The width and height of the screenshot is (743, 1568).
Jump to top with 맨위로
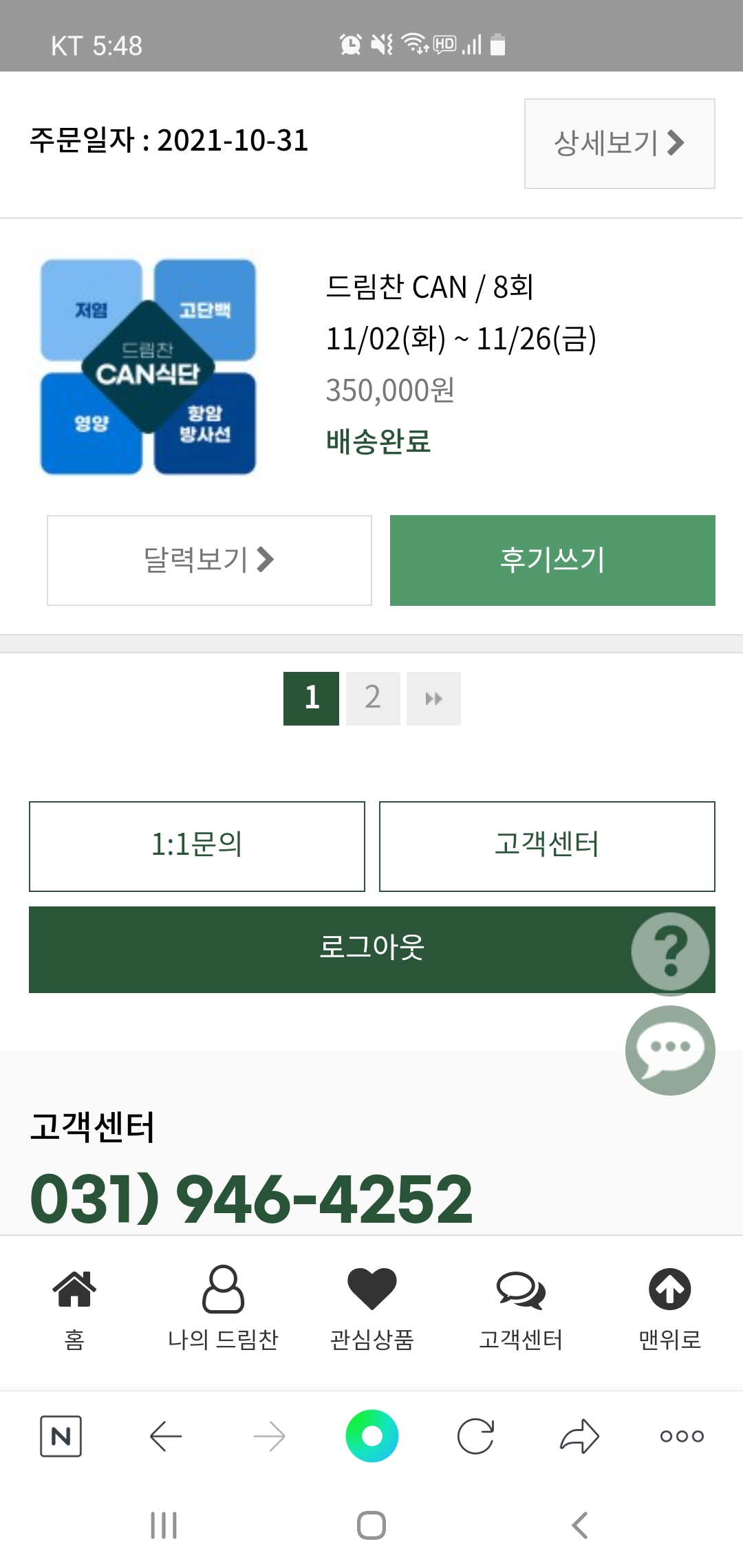(x=669, y=1307)
